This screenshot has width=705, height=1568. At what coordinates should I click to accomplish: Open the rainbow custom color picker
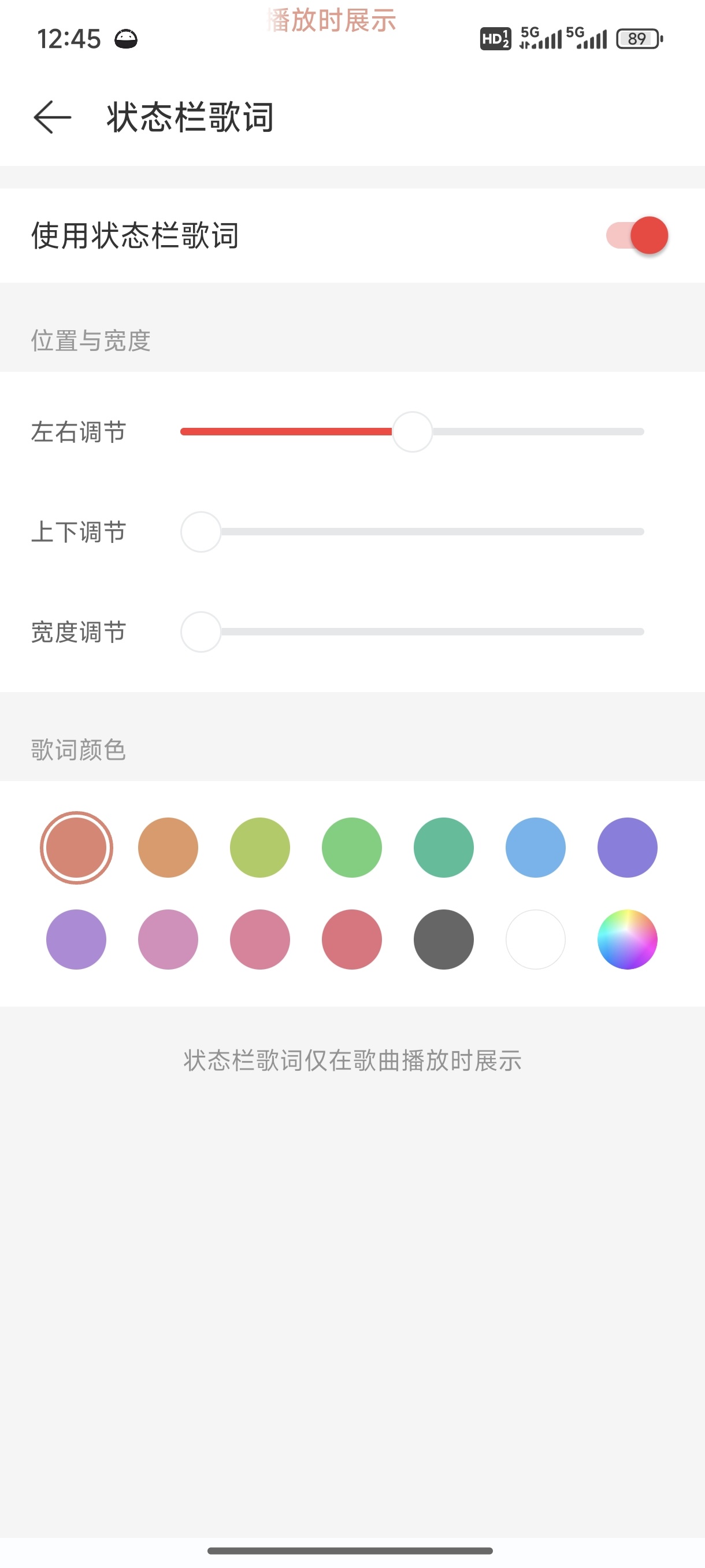(x=627, y=939)
